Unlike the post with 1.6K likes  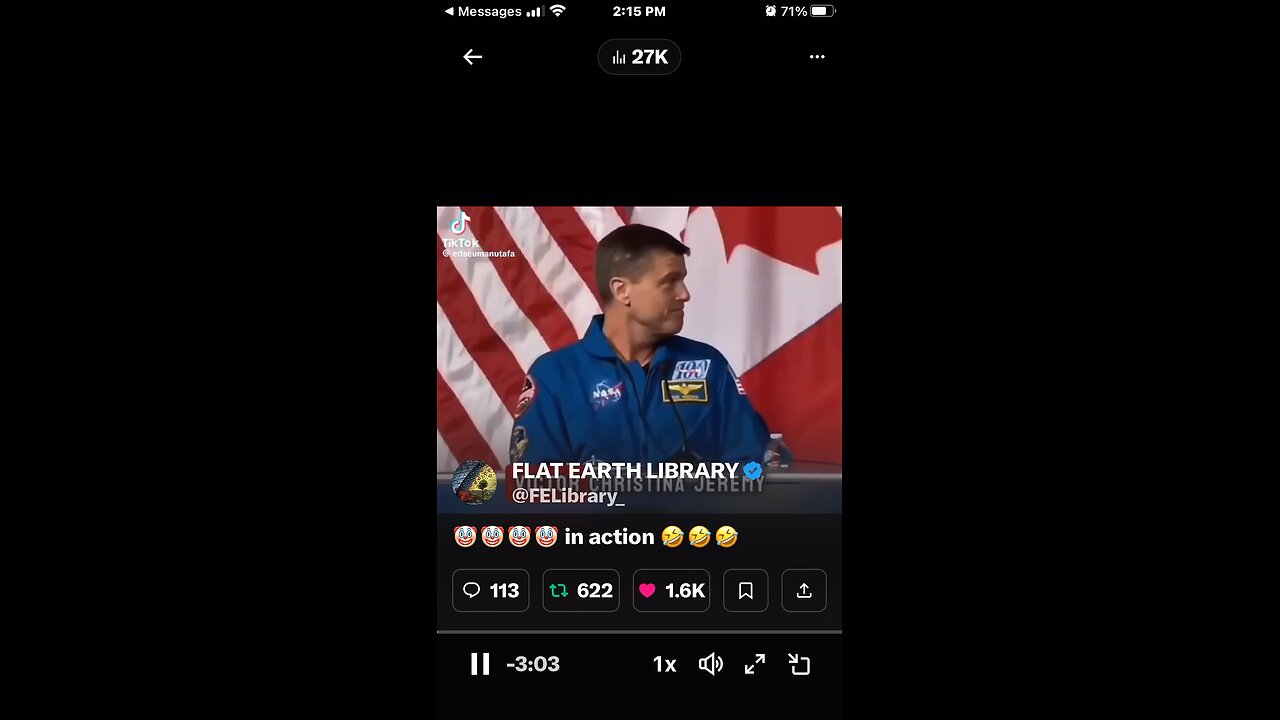click(671, 591)
